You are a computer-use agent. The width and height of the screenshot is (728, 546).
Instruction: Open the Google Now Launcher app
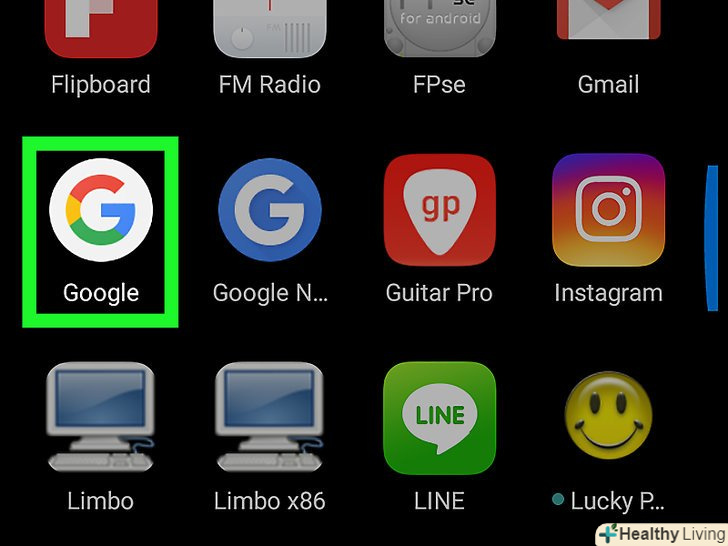pos(269,210)
